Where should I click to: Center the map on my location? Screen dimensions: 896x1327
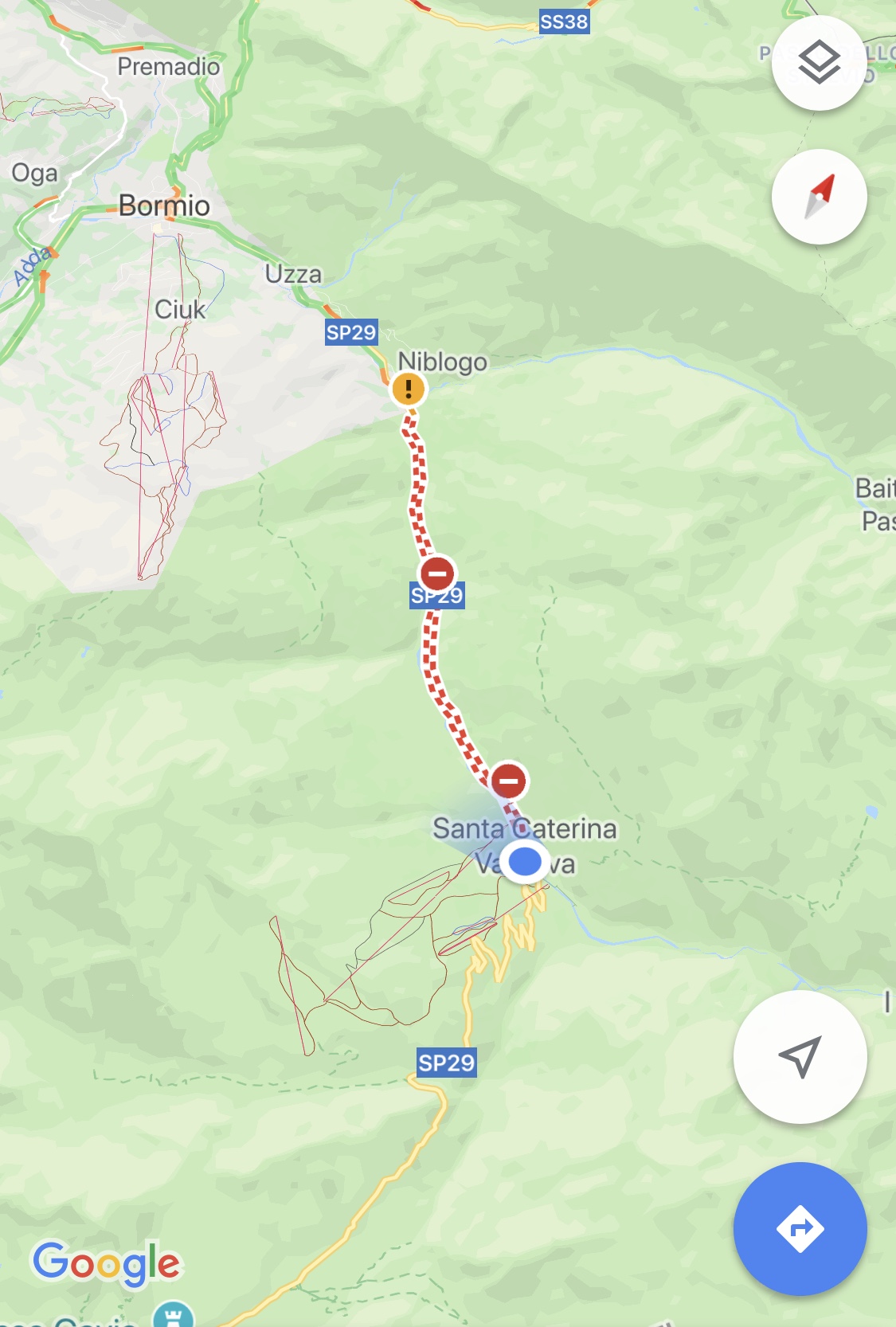[x=800, y=1057]
